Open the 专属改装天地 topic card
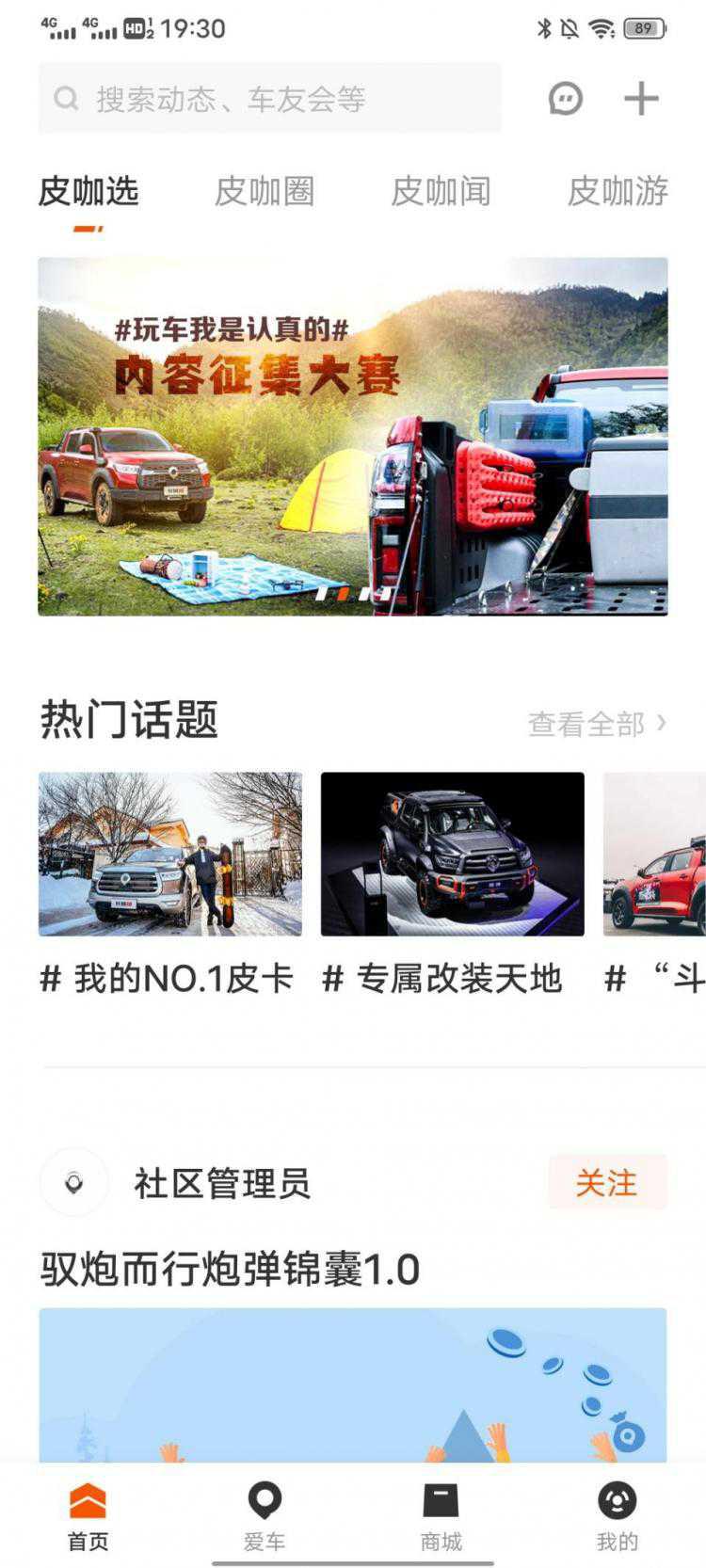The image size is (706, 1568). (452, 885)
